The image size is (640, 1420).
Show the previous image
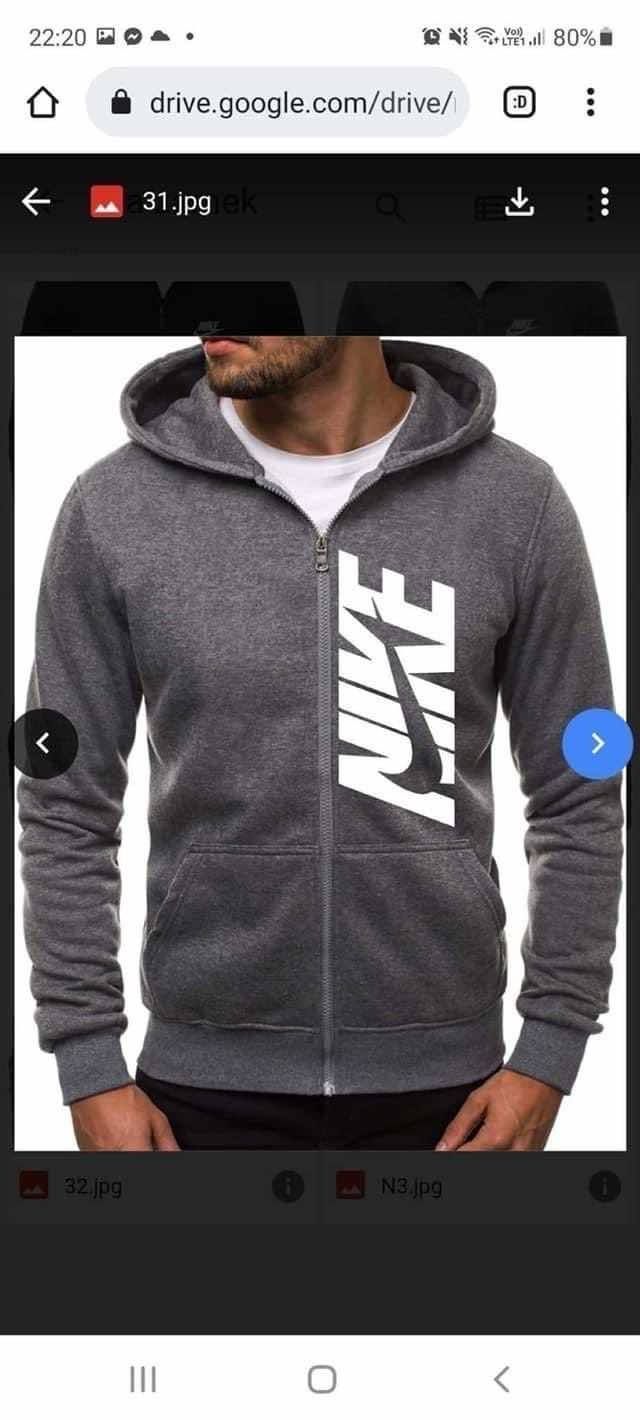pyautogui.click(x=43, y=743)
